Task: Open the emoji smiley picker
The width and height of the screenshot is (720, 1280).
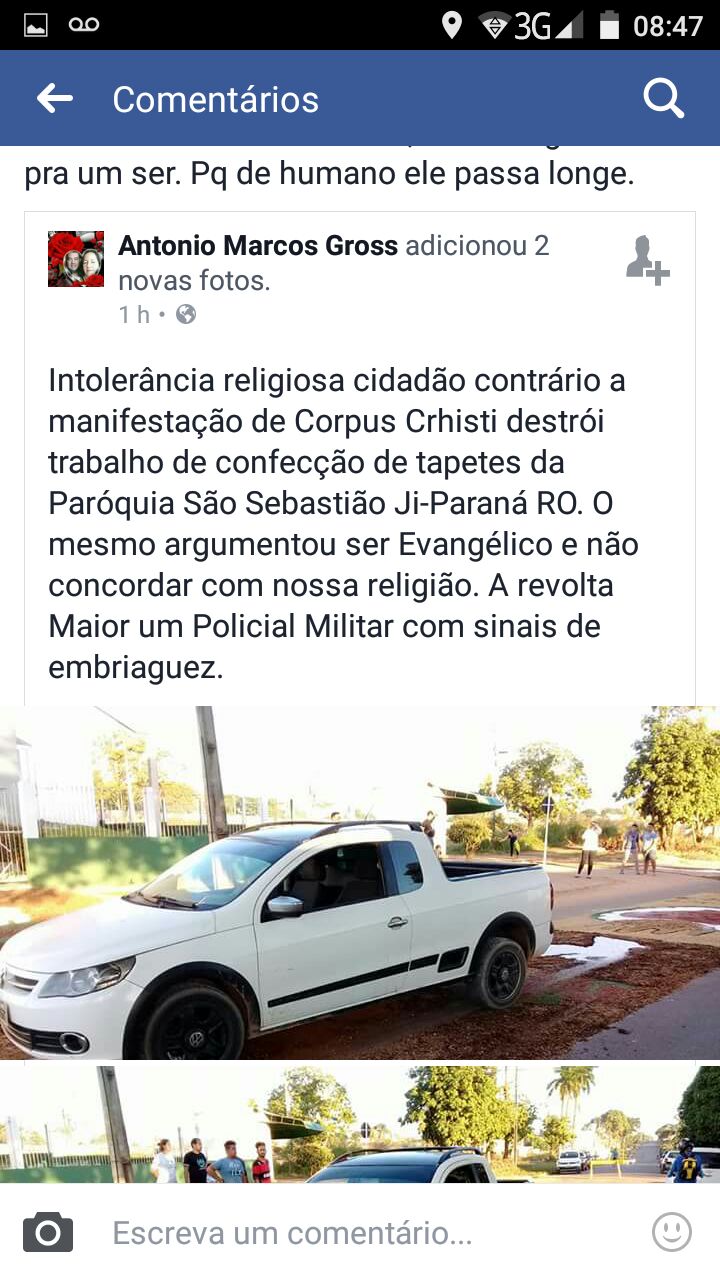Action: tap(672, 1232)
